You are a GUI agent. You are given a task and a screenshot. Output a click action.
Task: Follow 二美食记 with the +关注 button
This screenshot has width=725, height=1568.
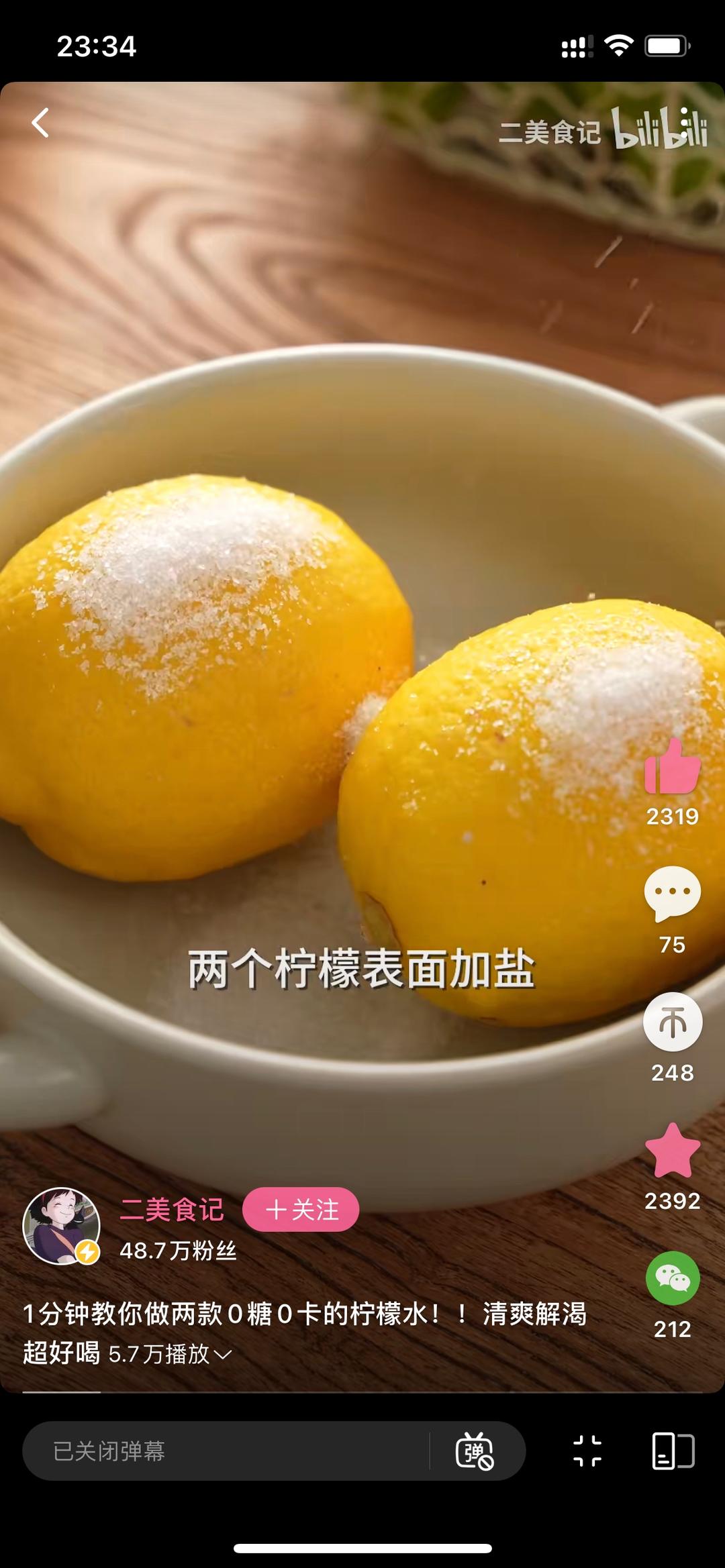[x=301, y=1210]
